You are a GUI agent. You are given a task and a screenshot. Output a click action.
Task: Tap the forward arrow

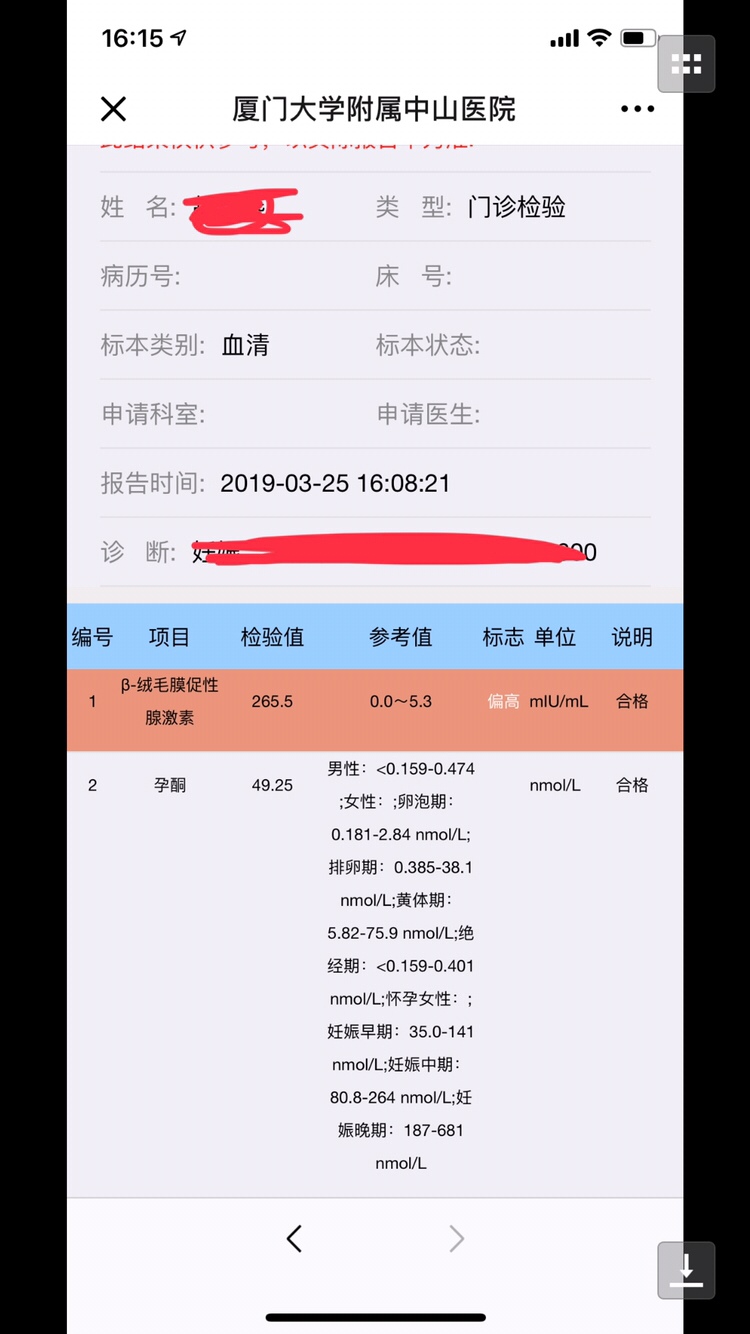click(x=456, y=1239)
